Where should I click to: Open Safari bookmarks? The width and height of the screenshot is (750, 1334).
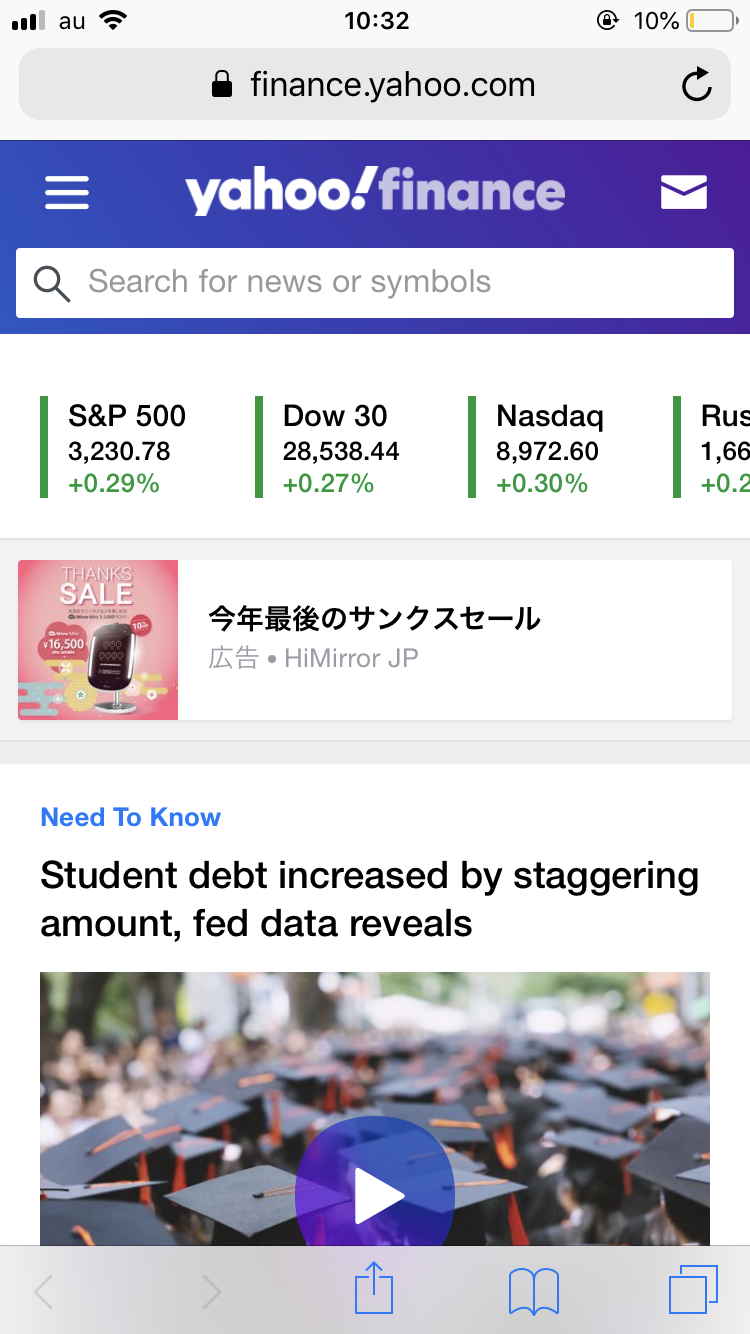point(534,1290)
